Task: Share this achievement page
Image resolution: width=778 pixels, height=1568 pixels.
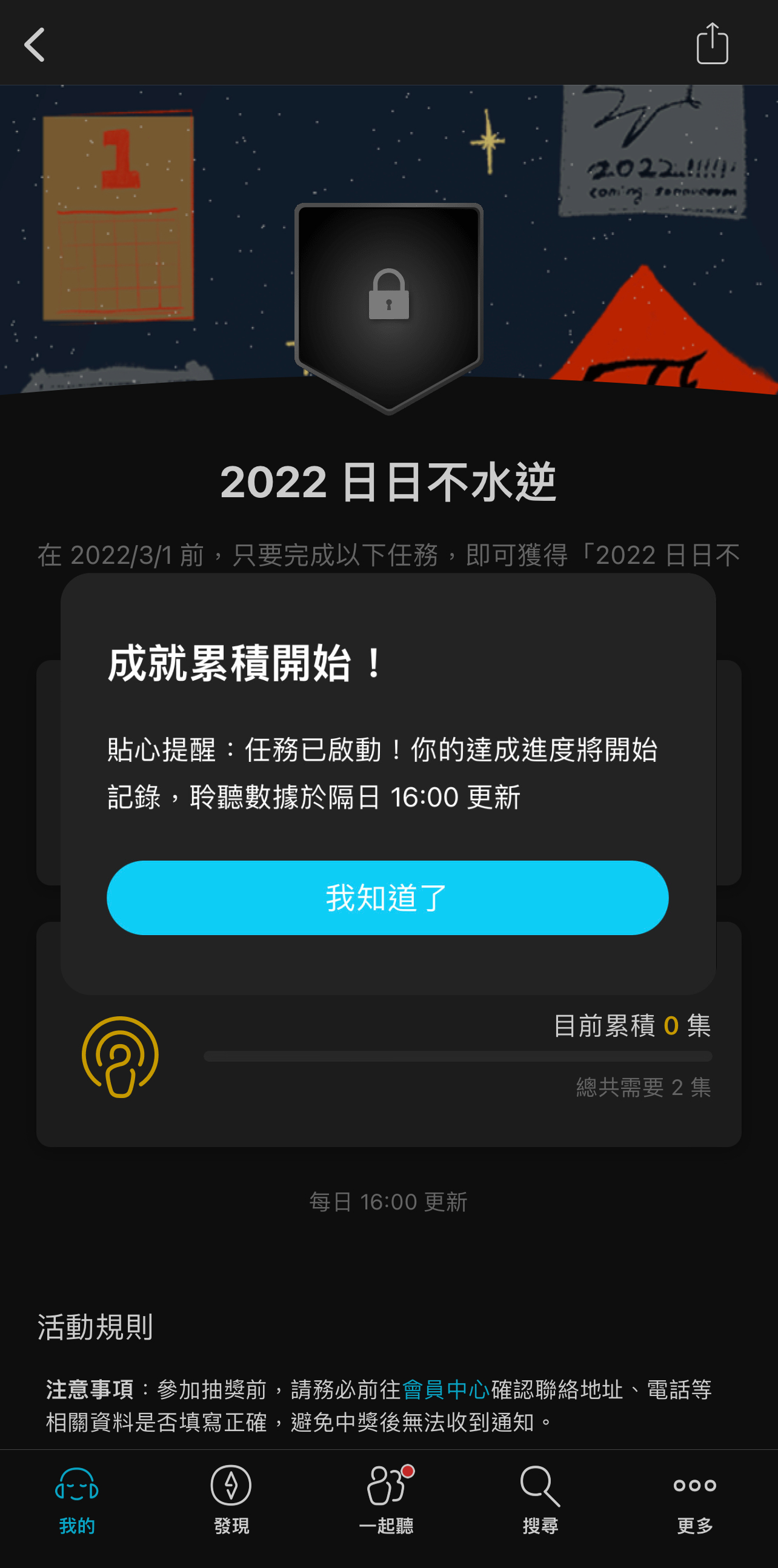Action: (711, 44)
